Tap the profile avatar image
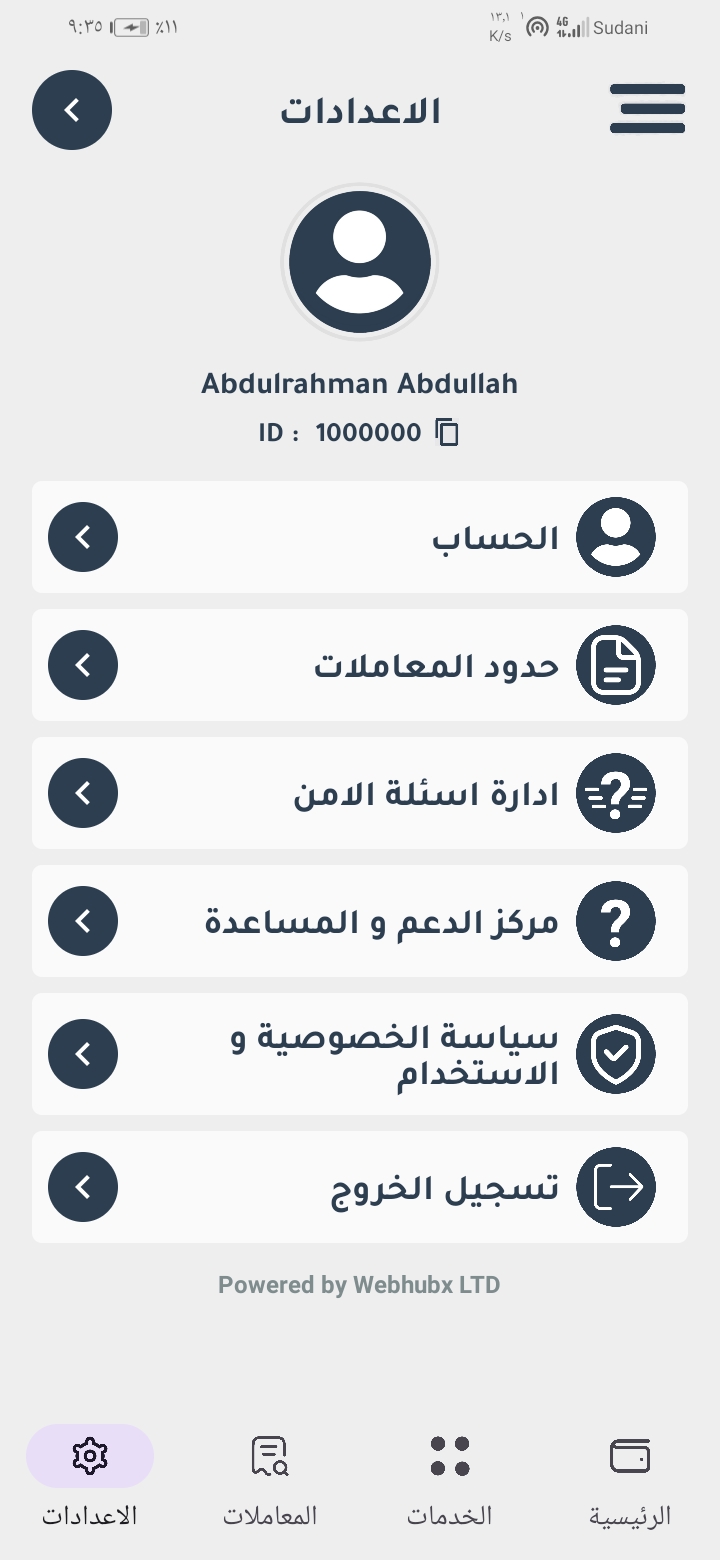720x1560 pixels. coord(360,261)
